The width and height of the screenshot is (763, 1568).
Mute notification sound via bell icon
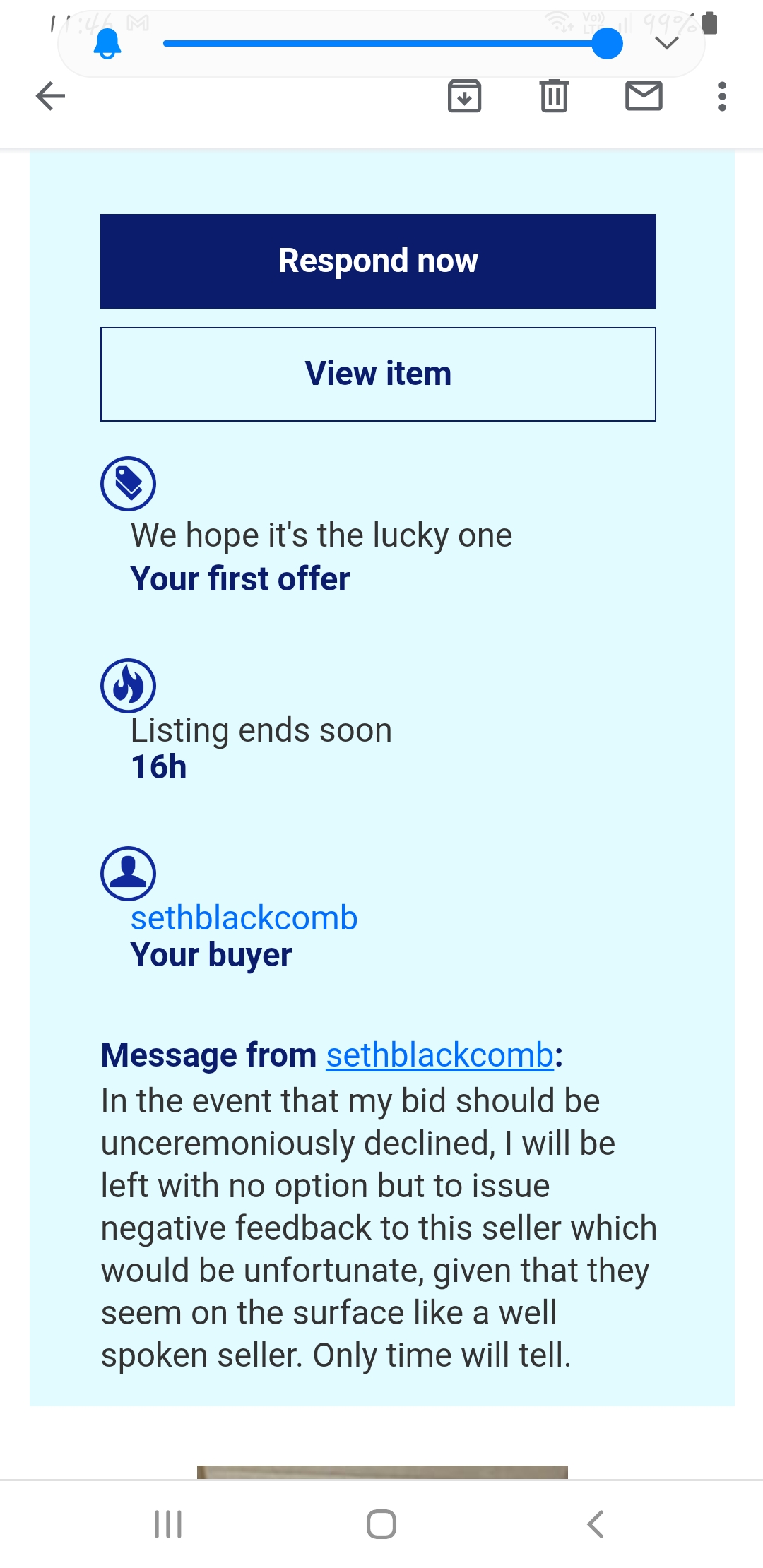(107, 44)
